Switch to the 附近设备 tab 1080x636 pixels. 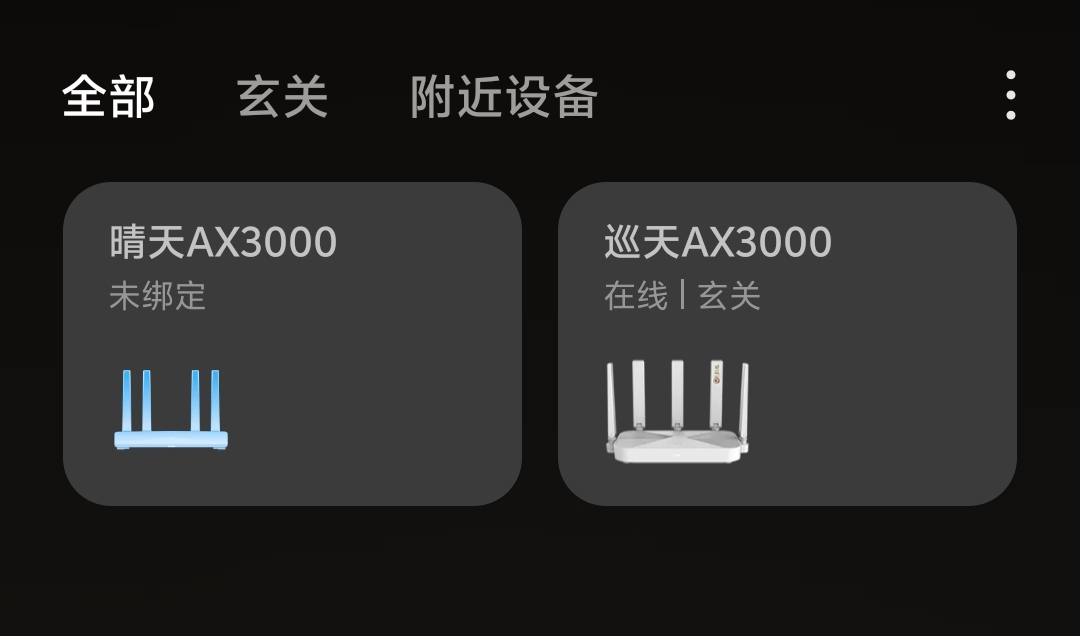(503, 97)
